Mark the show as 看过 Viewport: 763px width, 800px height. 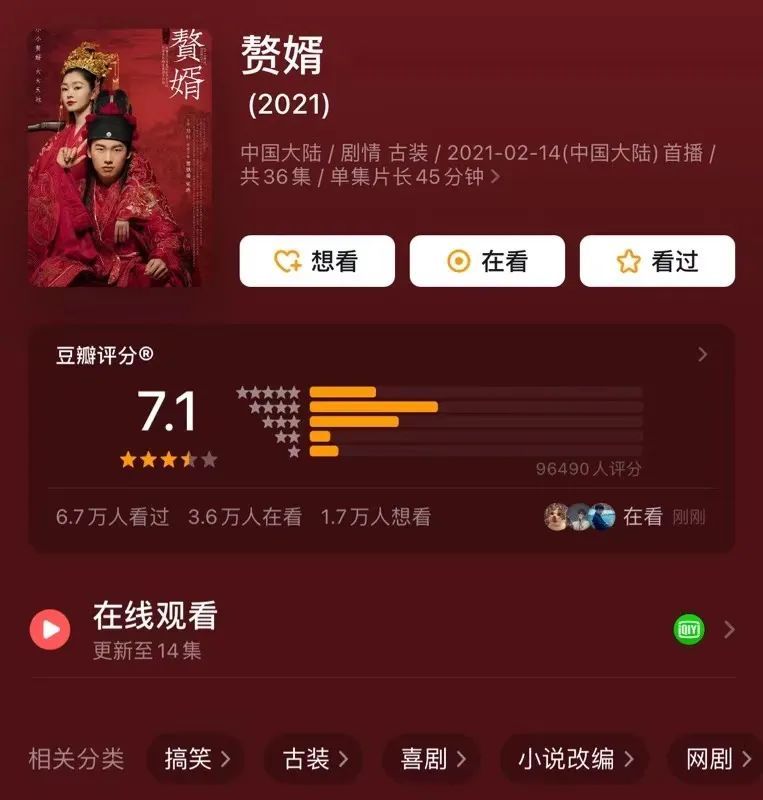(x=657, y=261)
